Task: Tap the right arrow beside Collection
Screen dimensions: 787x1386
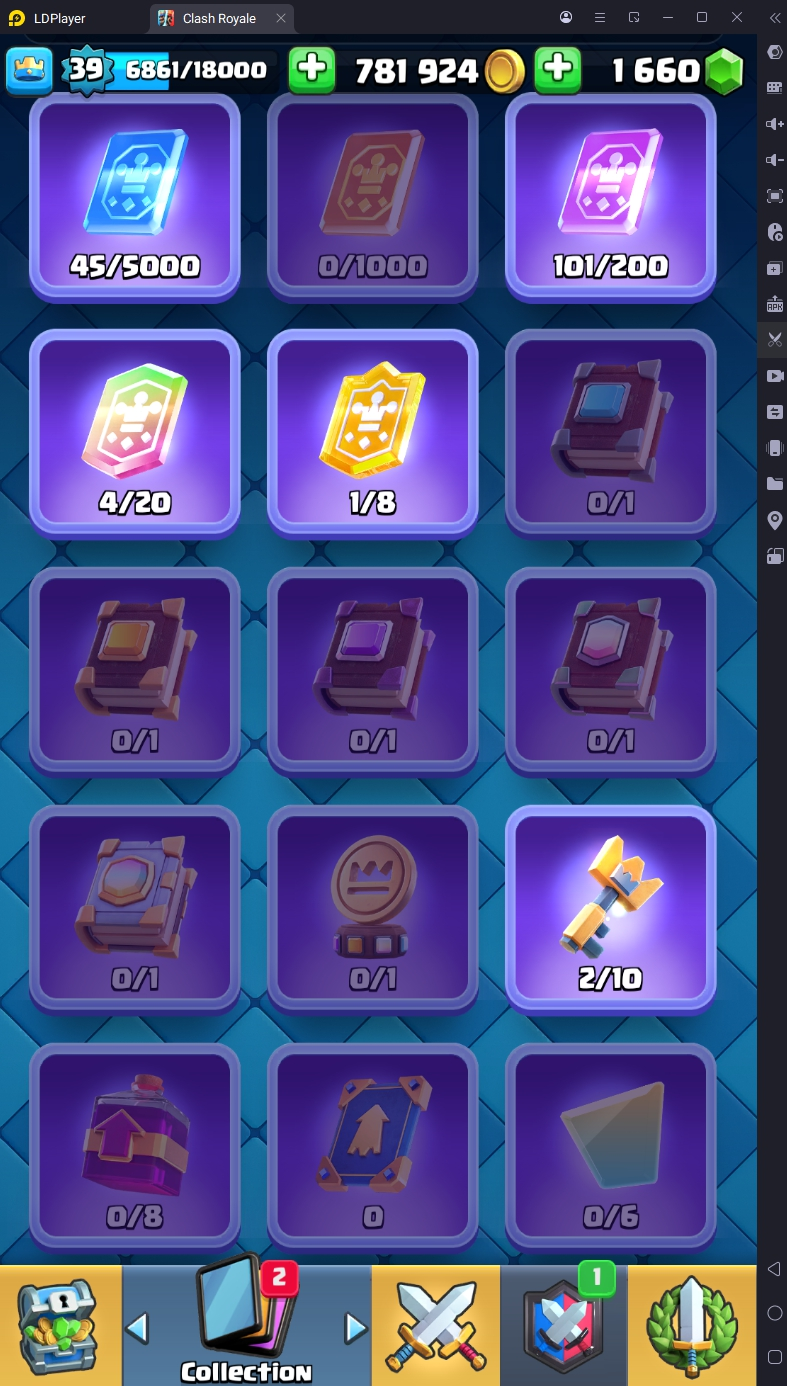Action: click(355, 1328)
